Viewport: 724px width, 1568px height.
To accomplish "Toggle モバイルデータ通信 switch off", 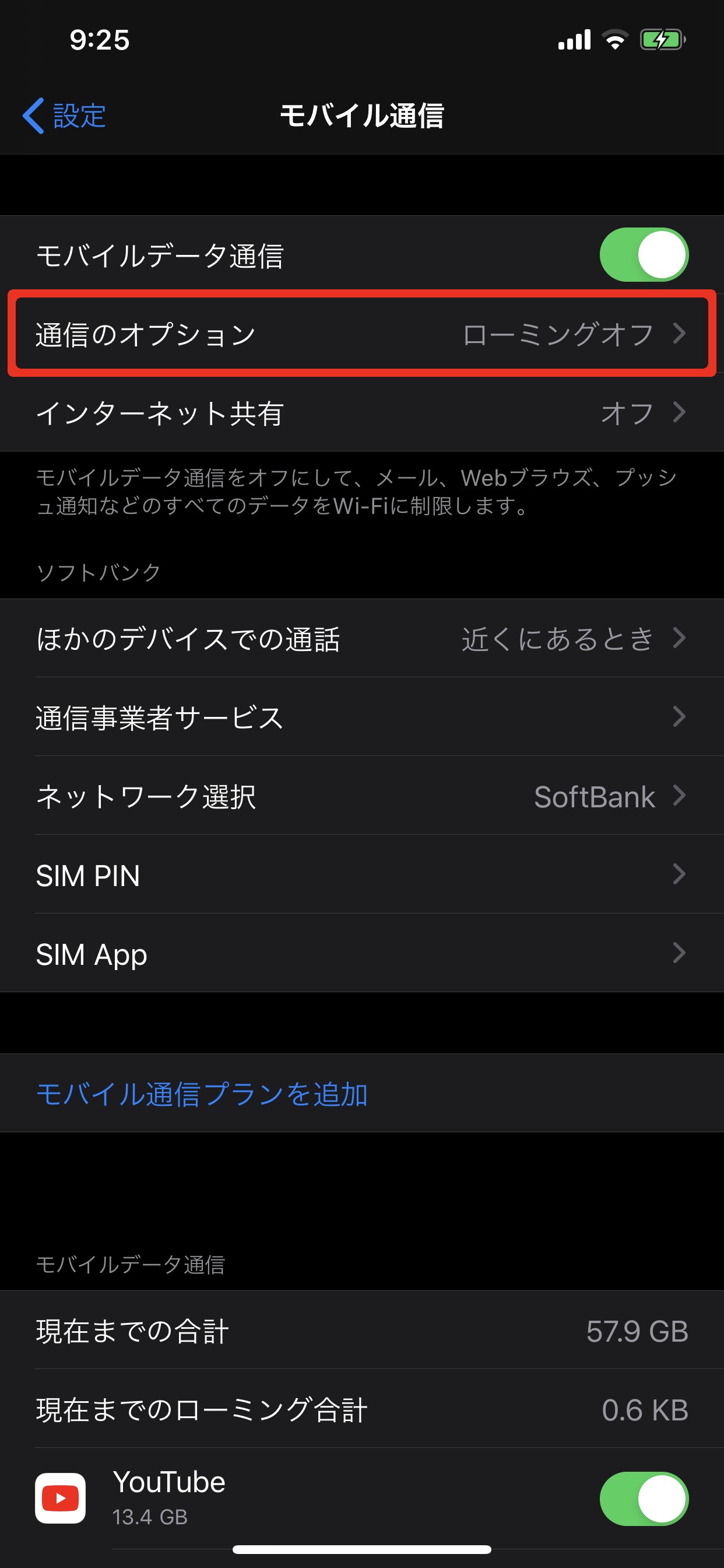I will coord(644,255).
